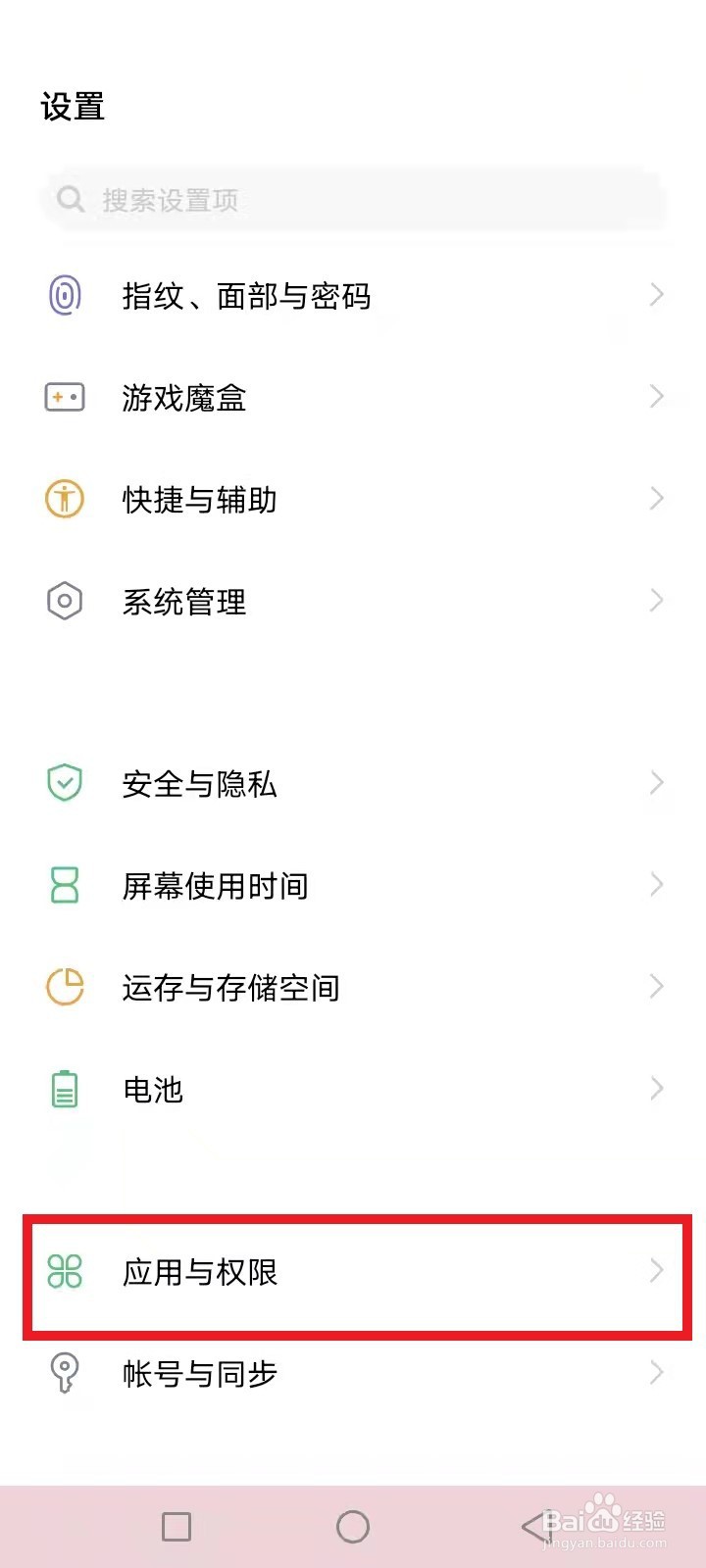
Task: Tap the system home button
Action: 353,1526
